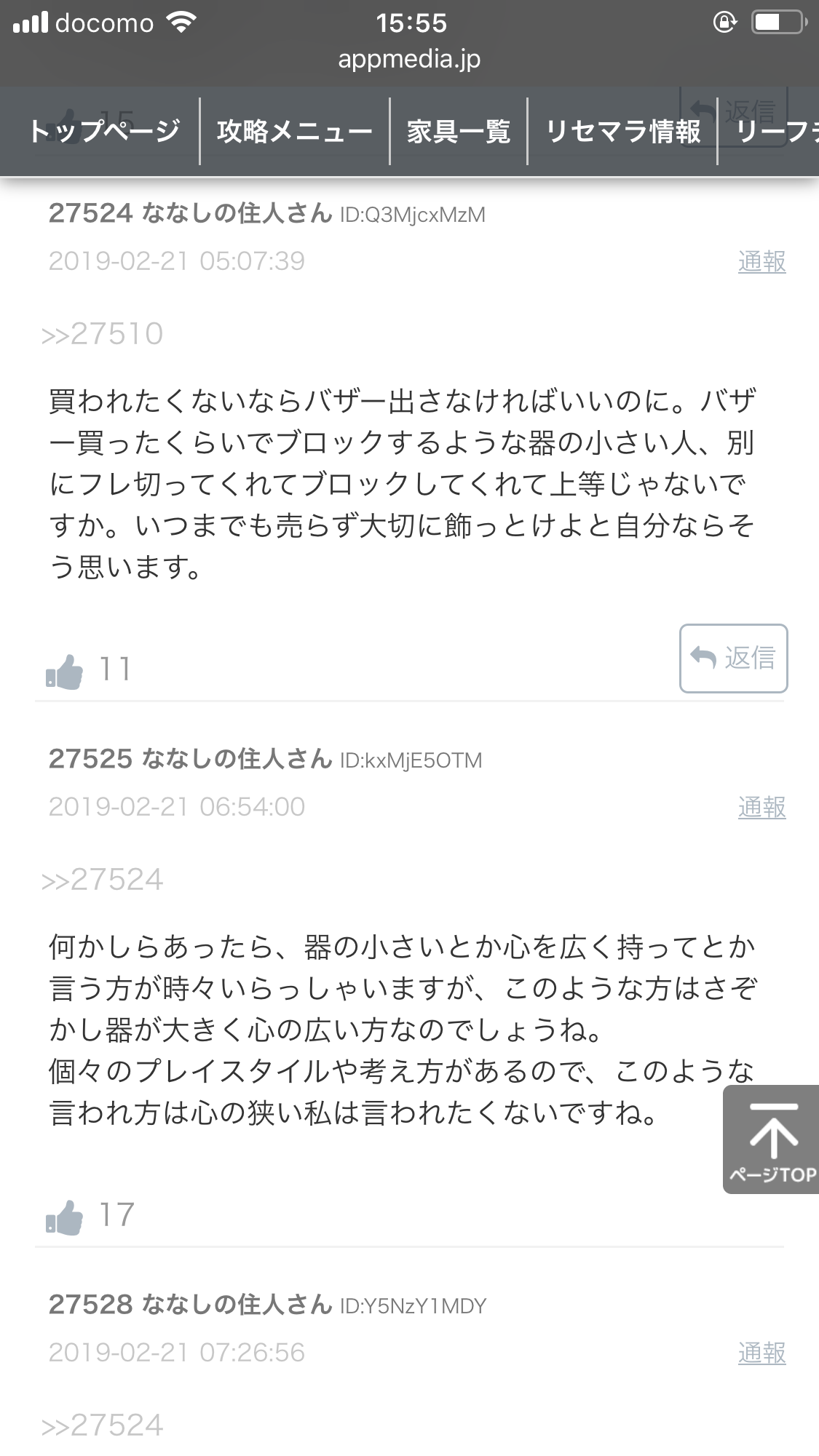
Task: Report comment 27528 via 通報
Action: (x=761, y=1353)
